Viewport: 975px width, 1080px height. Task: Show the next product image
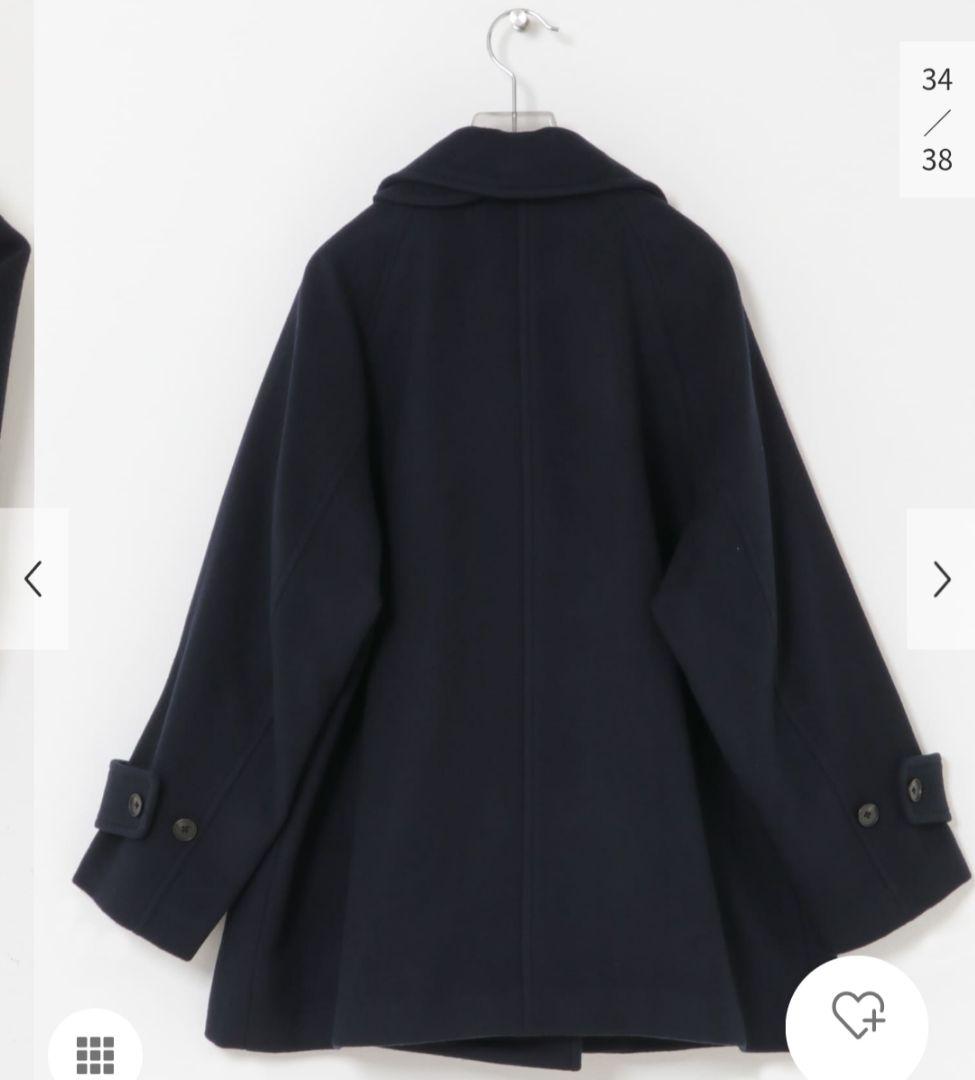(x=941, y=579)
